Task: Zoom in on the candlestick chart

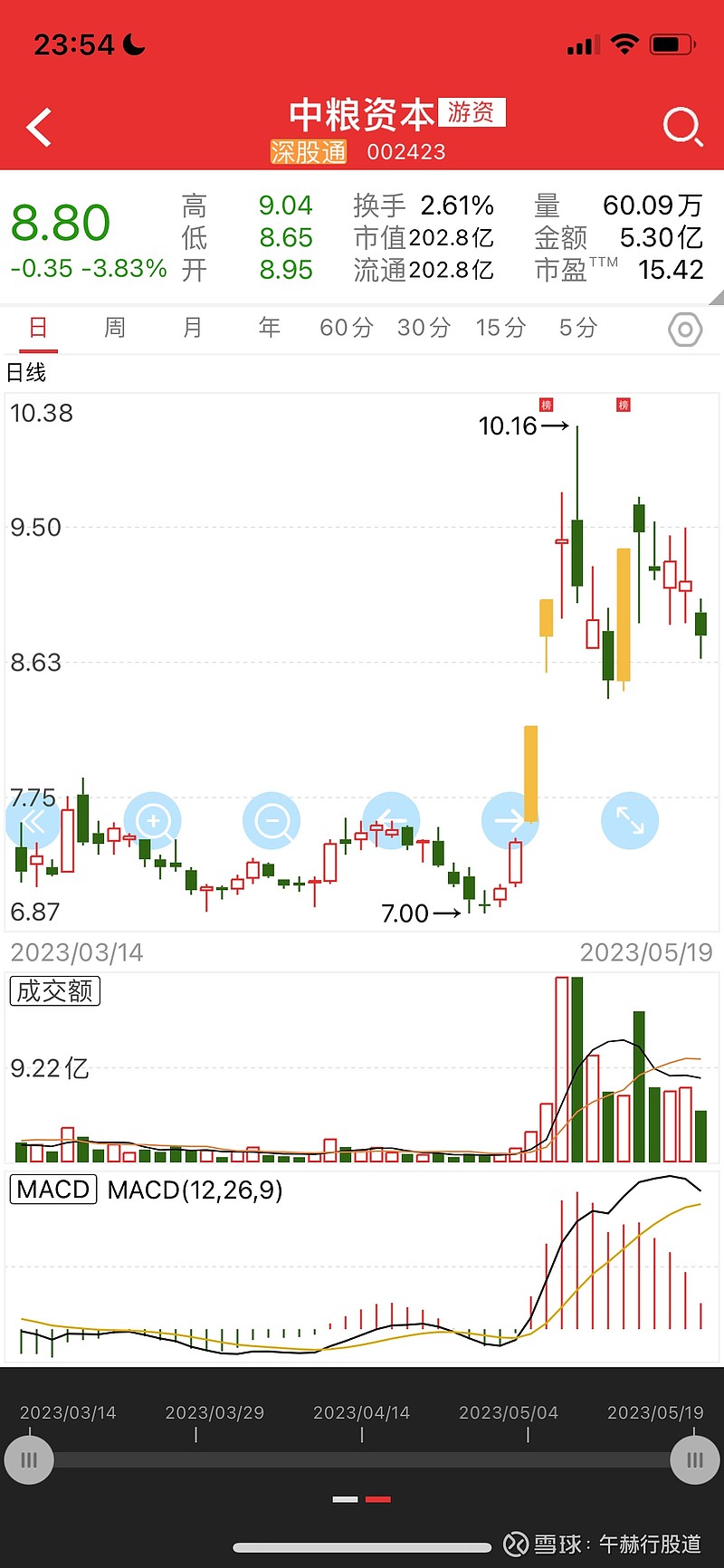Action: 153,821
